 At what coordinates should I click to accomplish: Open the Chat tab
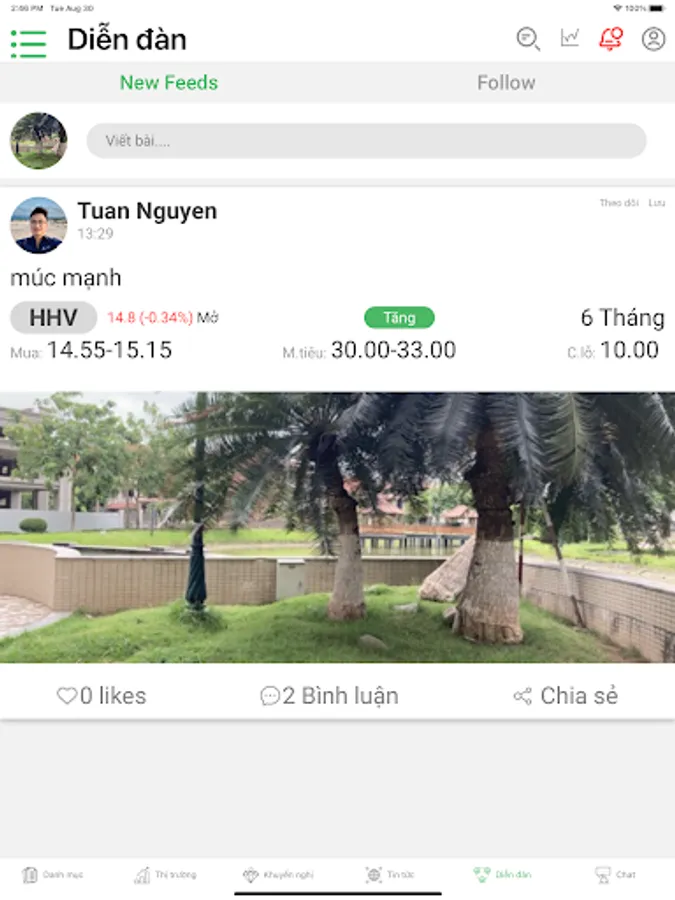point(615,875)
